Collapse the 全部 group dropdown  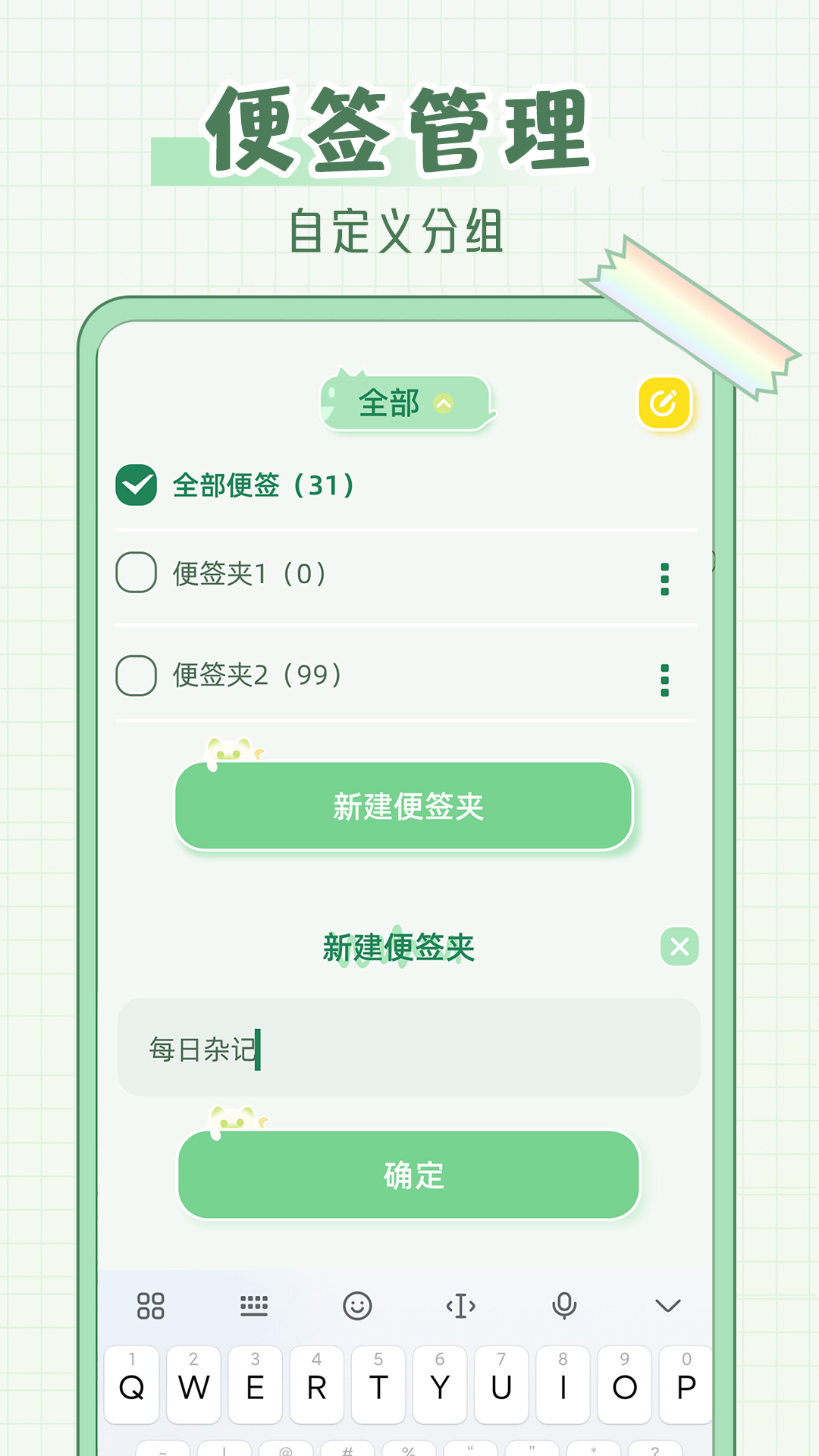click(444, 406)
